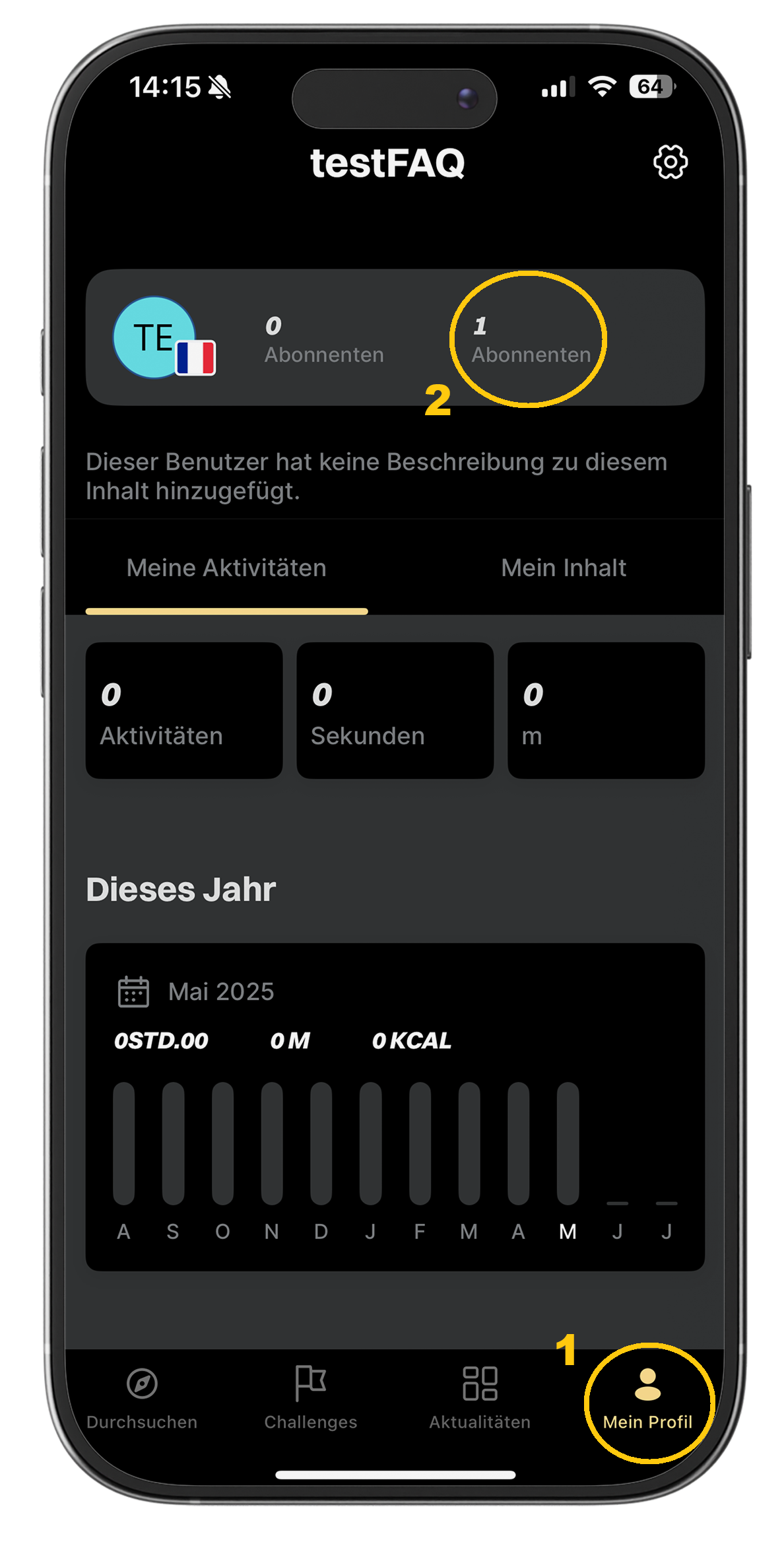Open settings via the gear icon

point(670,162)
